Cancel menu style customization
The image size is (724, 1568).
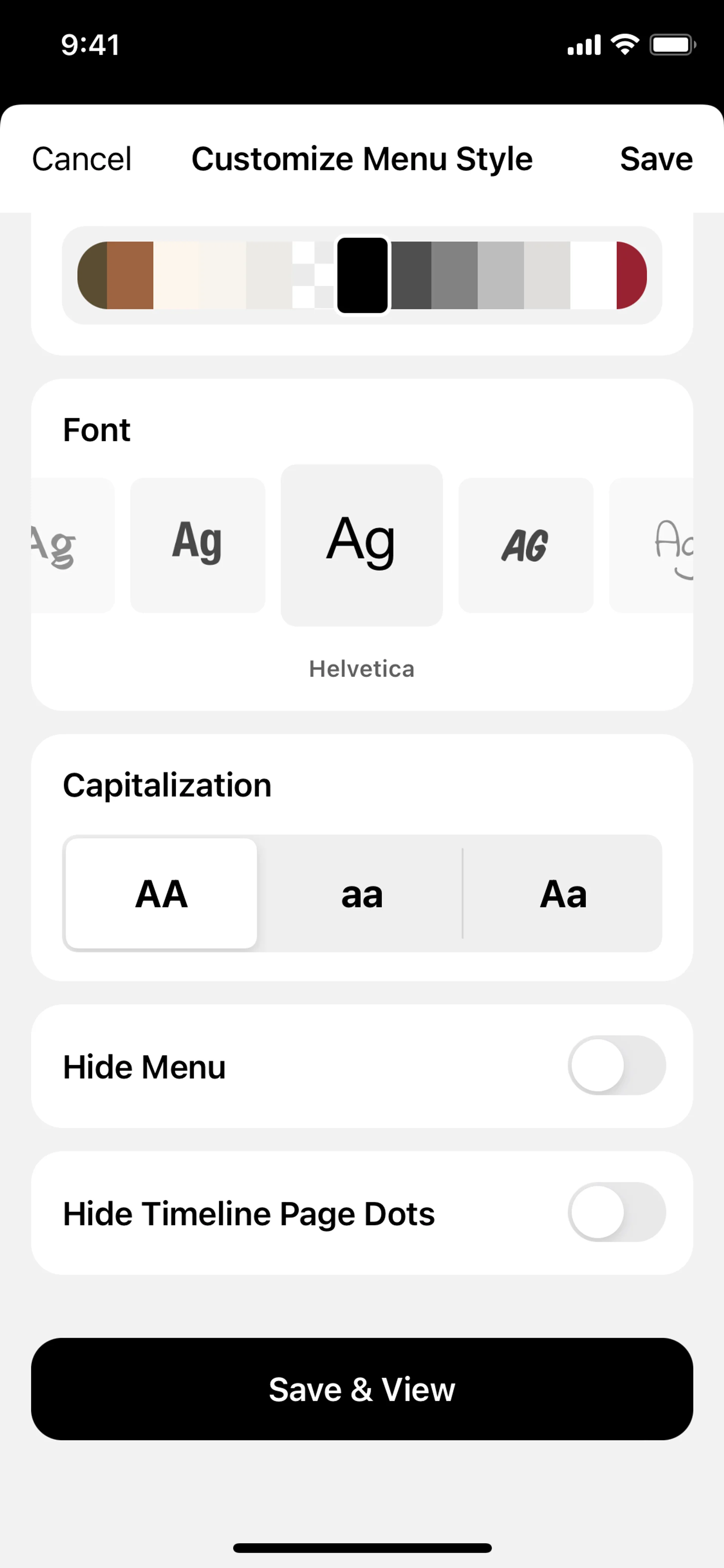(x=81, y=160)
